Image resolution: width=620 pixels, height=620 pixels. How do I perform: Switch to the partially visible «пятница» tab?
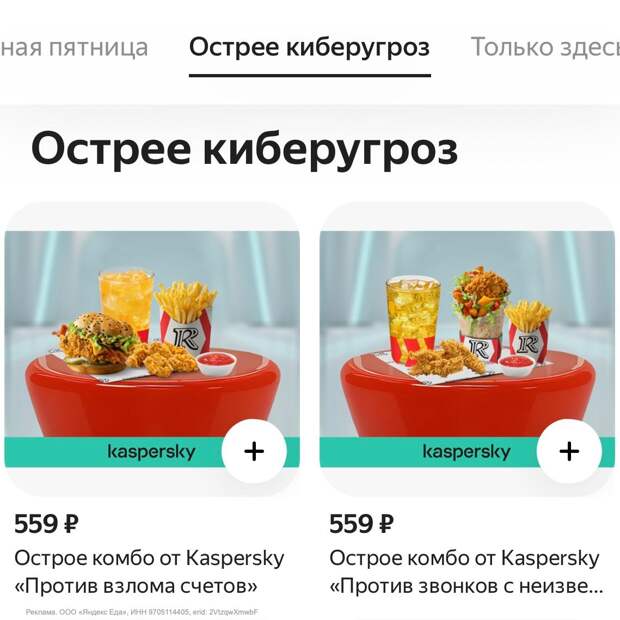click(75, 47)
